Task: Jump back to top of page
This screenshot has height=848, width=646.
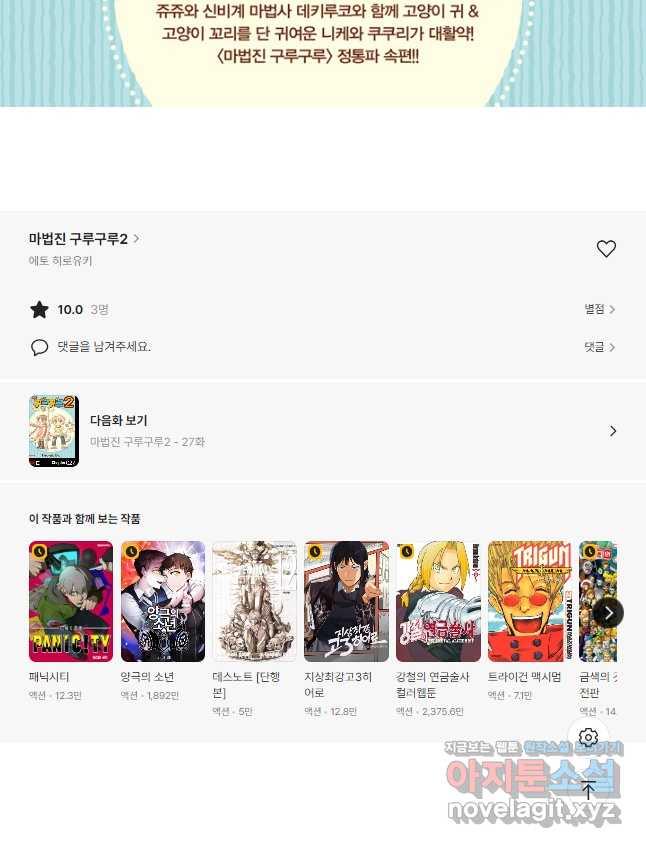Action: point(588,790)
